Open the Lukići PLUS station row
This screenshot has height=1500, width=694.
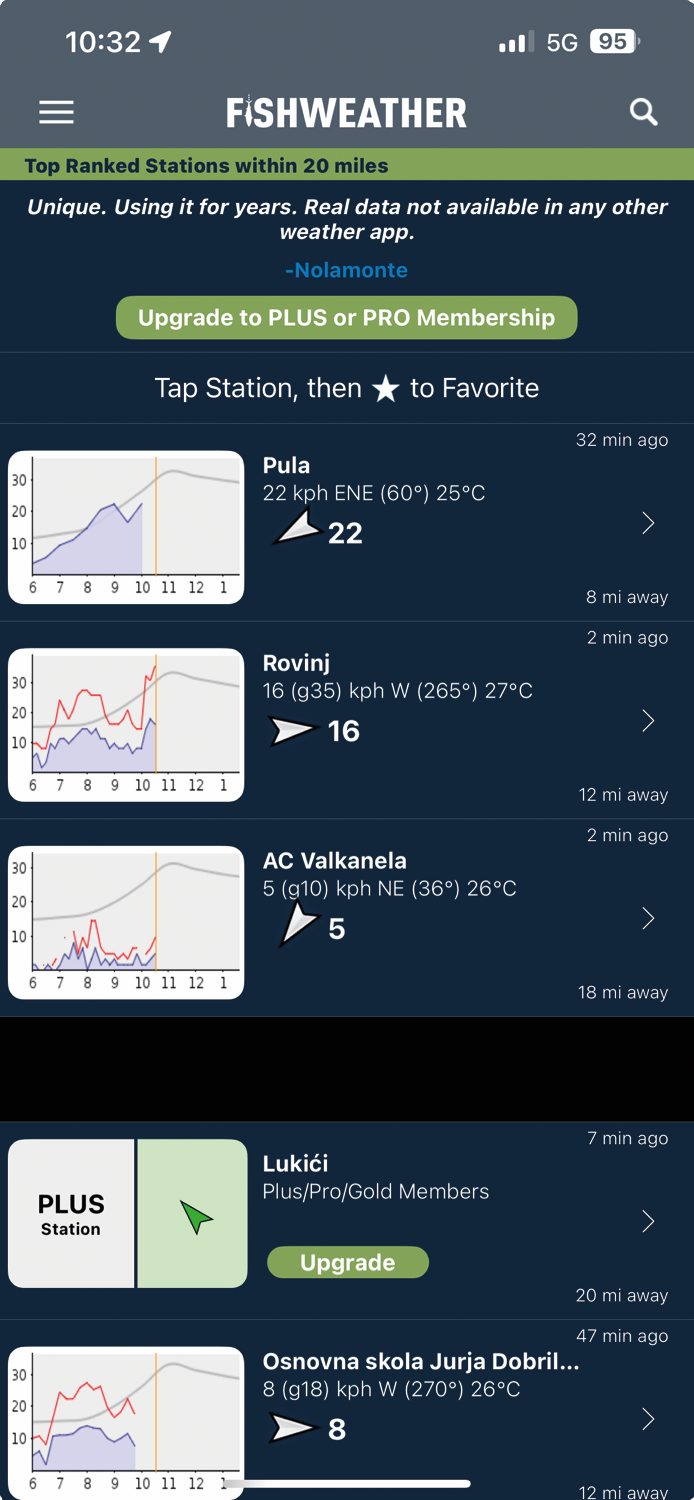coord(347,1220)
